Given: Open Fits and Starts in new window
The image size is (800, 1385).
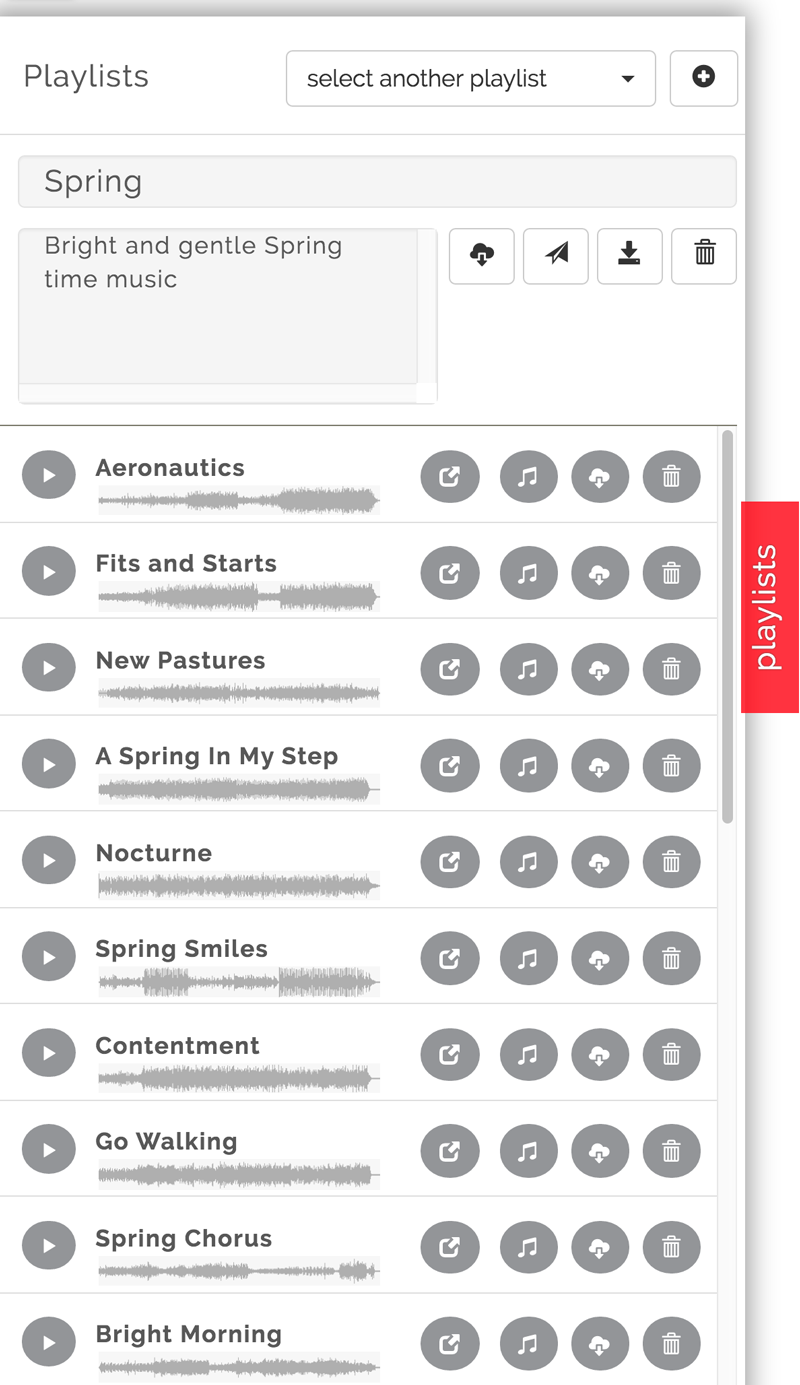Looking at the screenshot, I should (450, 573).
